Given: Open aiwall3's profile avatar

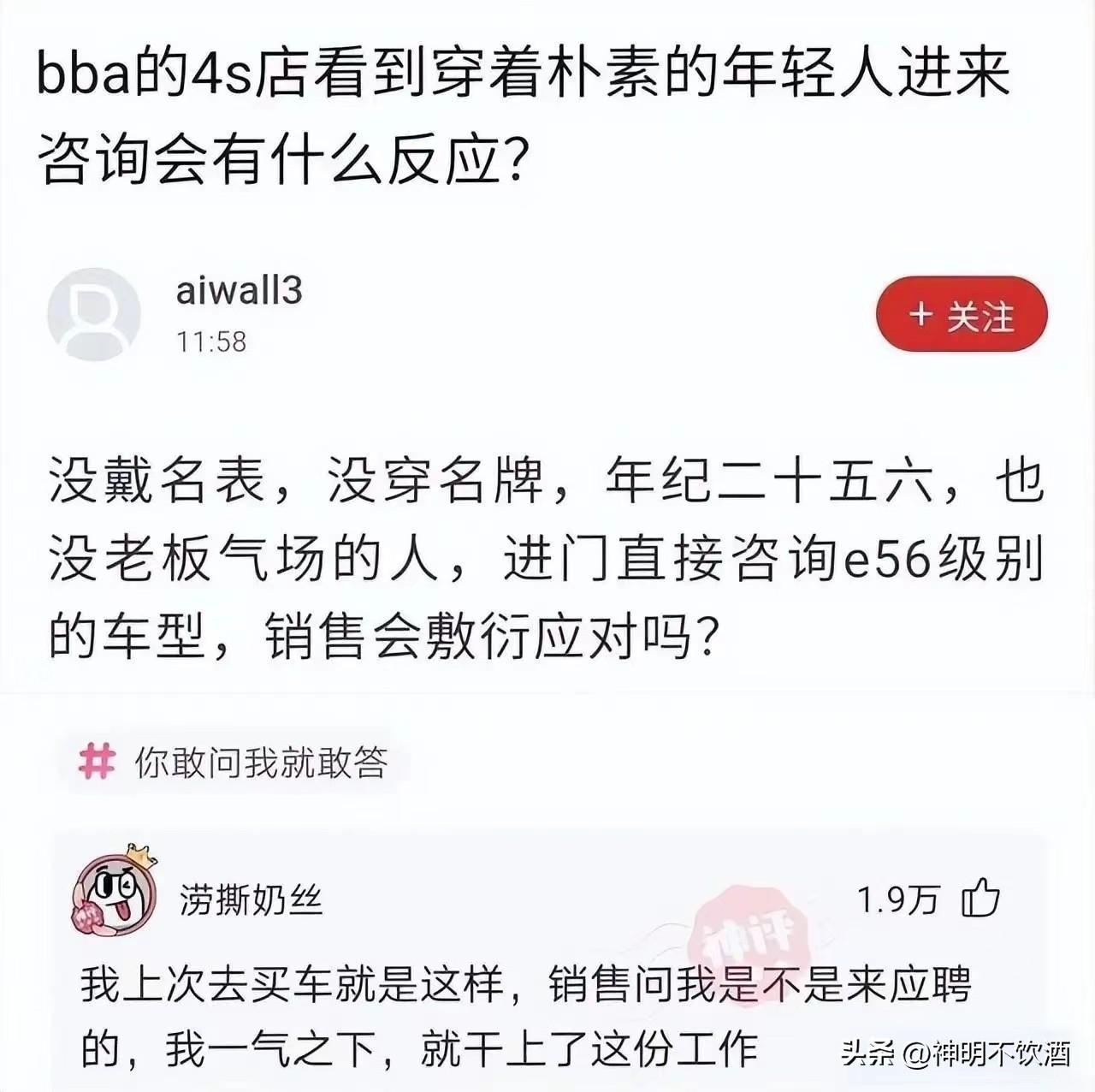Looking at the screenshot, I should click(94, 314).
